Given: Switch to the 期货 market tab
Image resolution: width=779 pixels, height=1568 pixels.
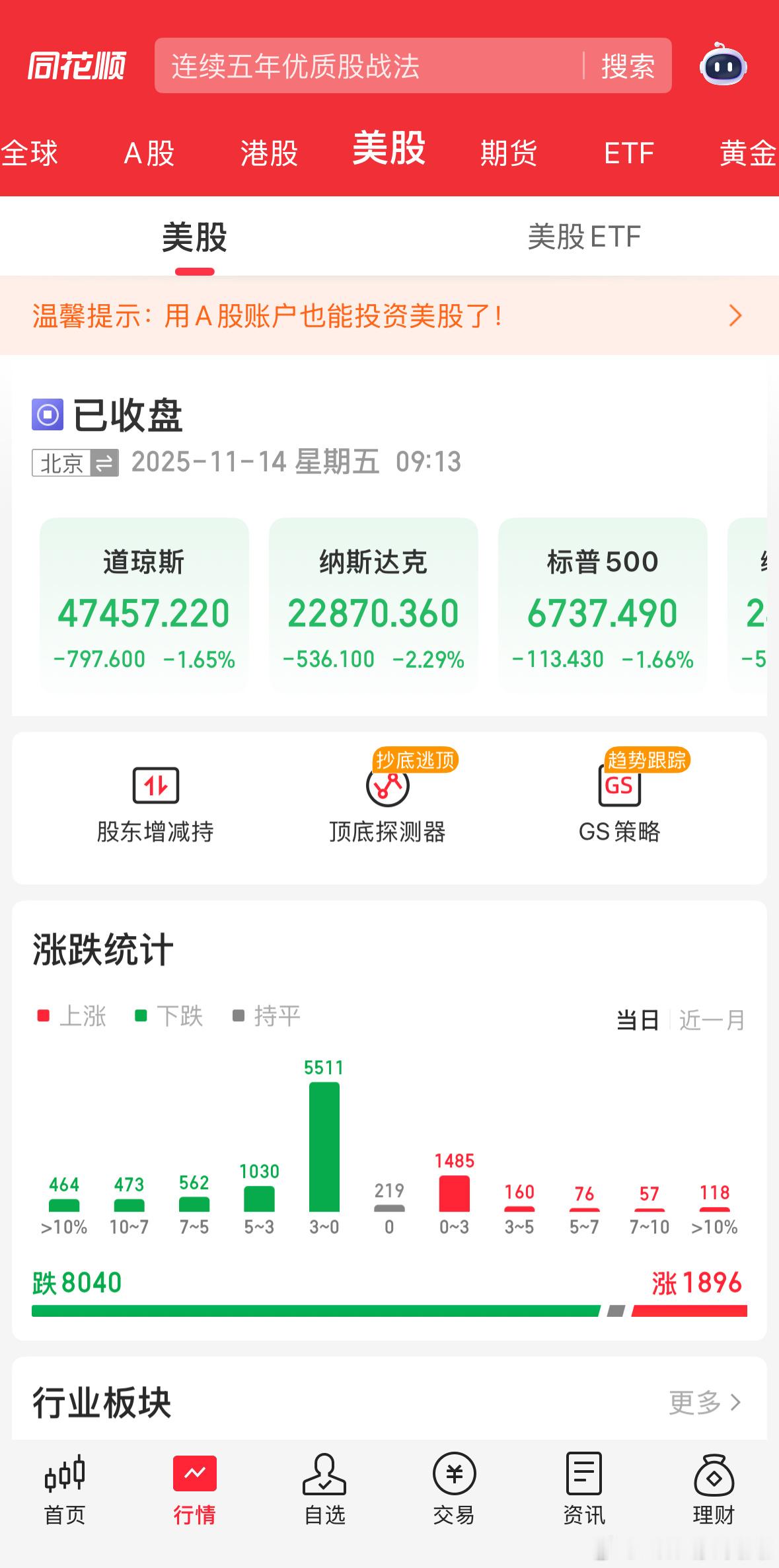Looking at the screenshot, I should click(x=509, y=153).
